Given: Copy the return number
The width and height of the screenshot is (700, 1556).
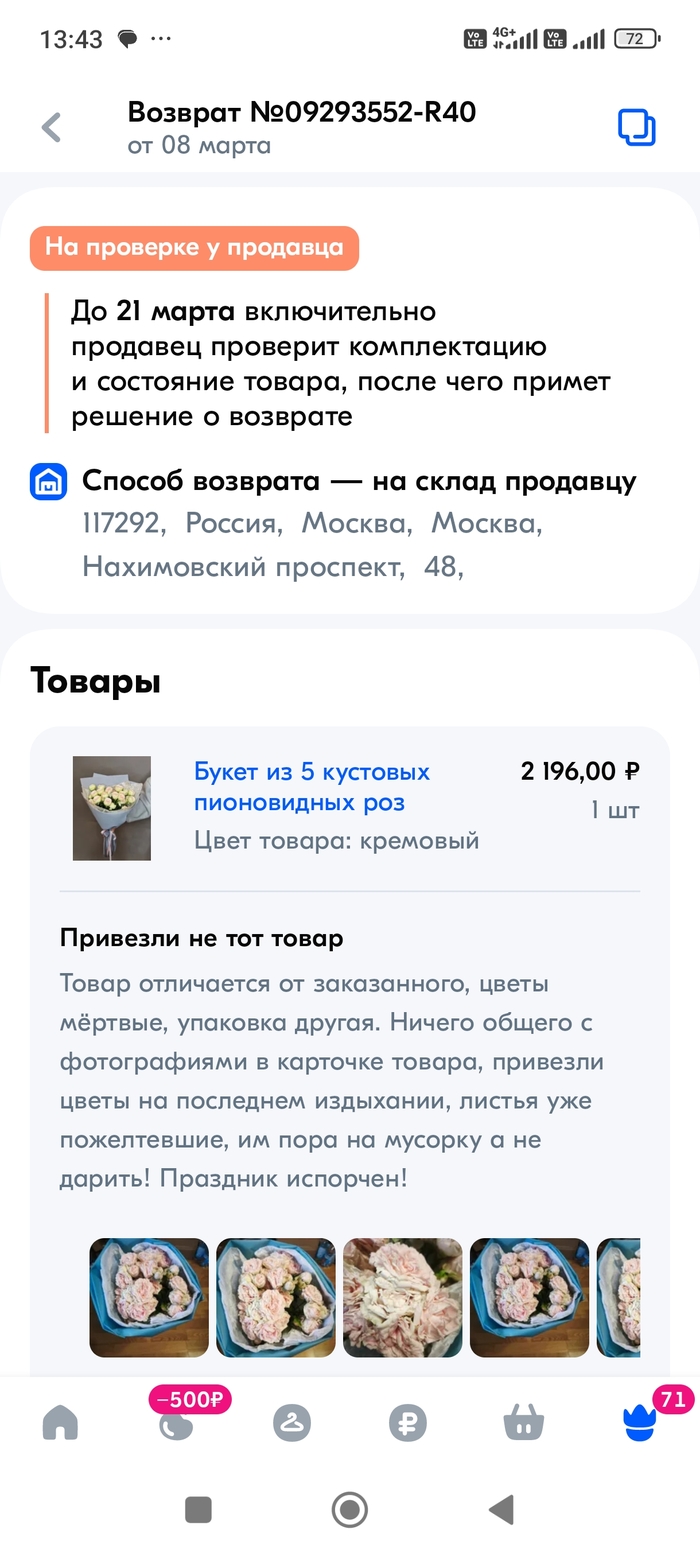Looking at the screenshot, I should (636, 128).
